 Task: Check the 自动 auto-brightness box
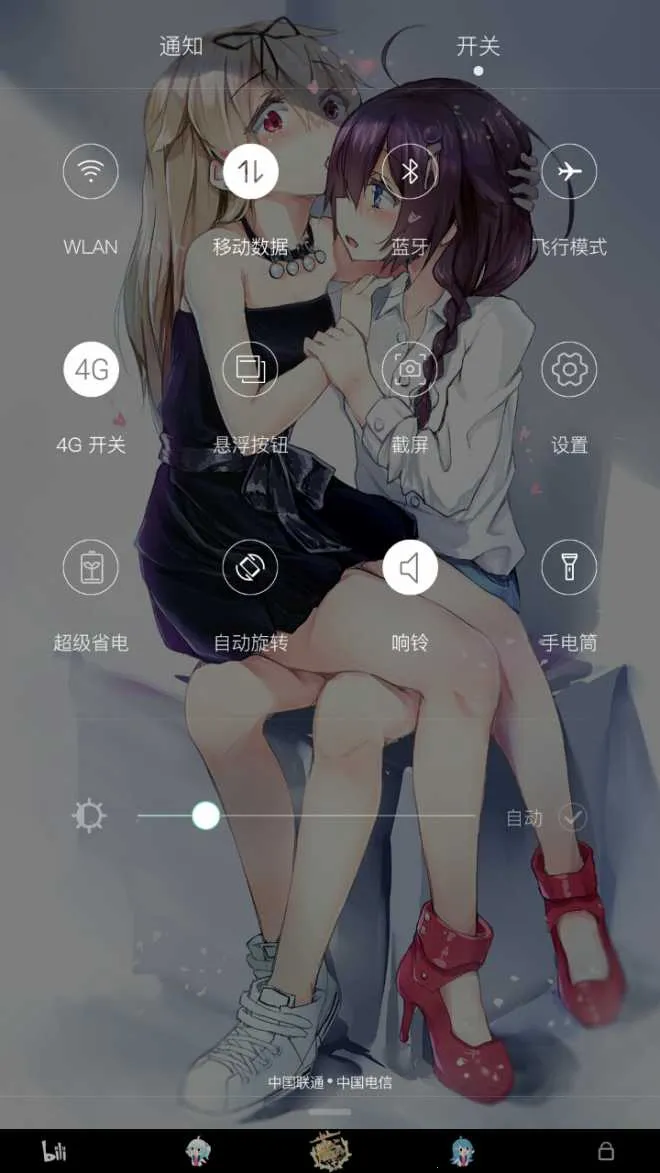pyautogui.click(x=572, y=817)
